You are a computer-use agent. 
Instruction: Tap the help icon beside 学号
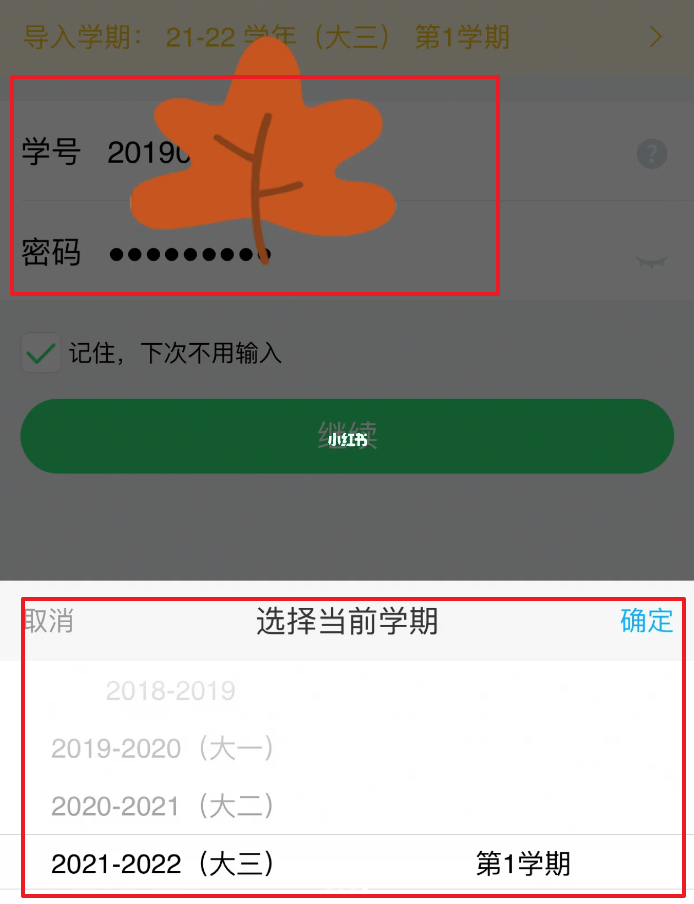pos(652,154)
